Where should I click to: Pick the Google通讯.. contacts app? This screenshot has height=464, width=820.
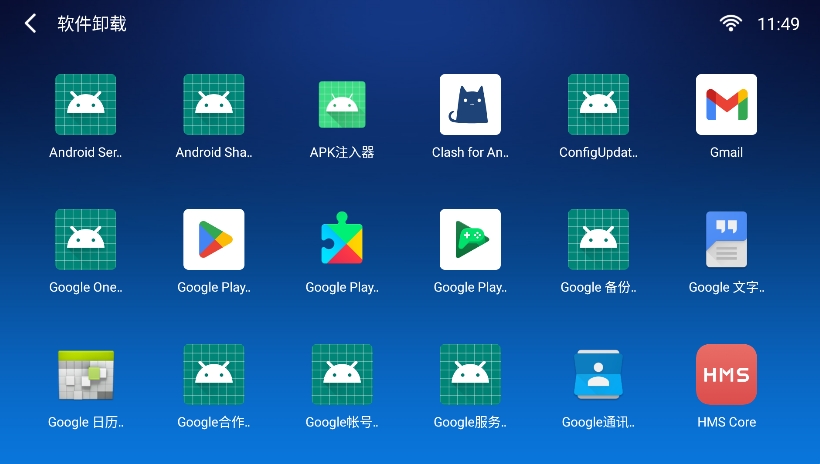598,375
